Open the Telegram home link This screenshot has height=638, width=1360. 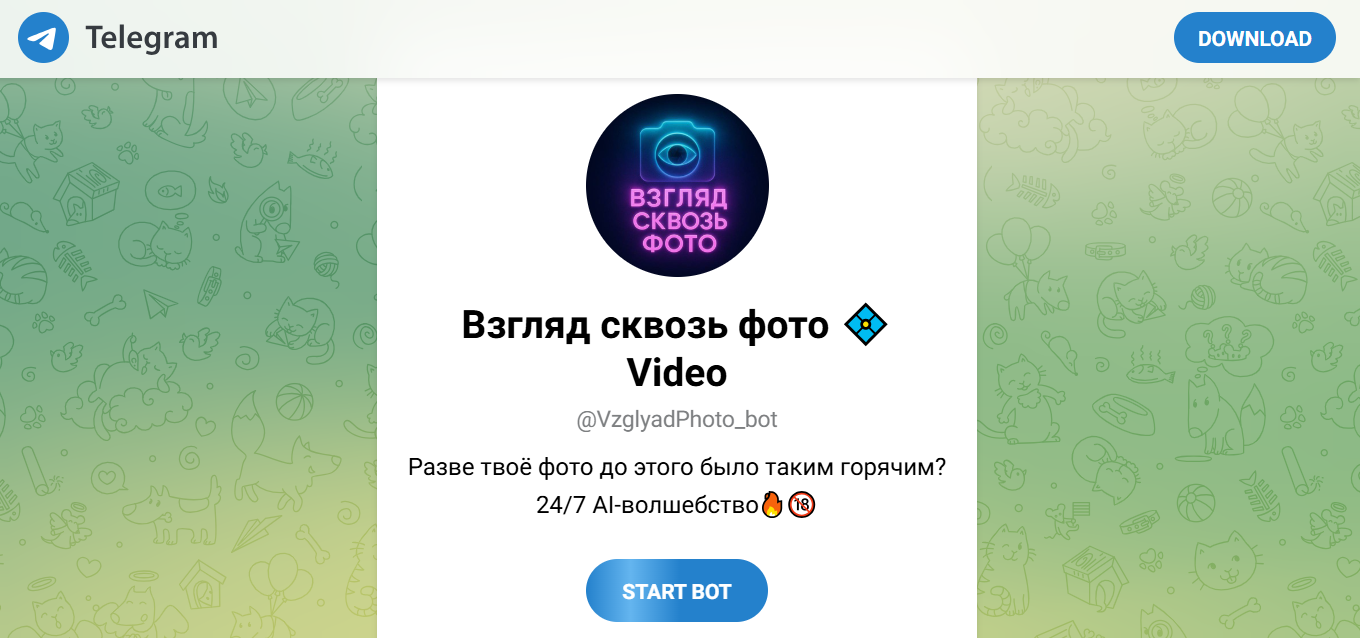click(x=118, y=38)
